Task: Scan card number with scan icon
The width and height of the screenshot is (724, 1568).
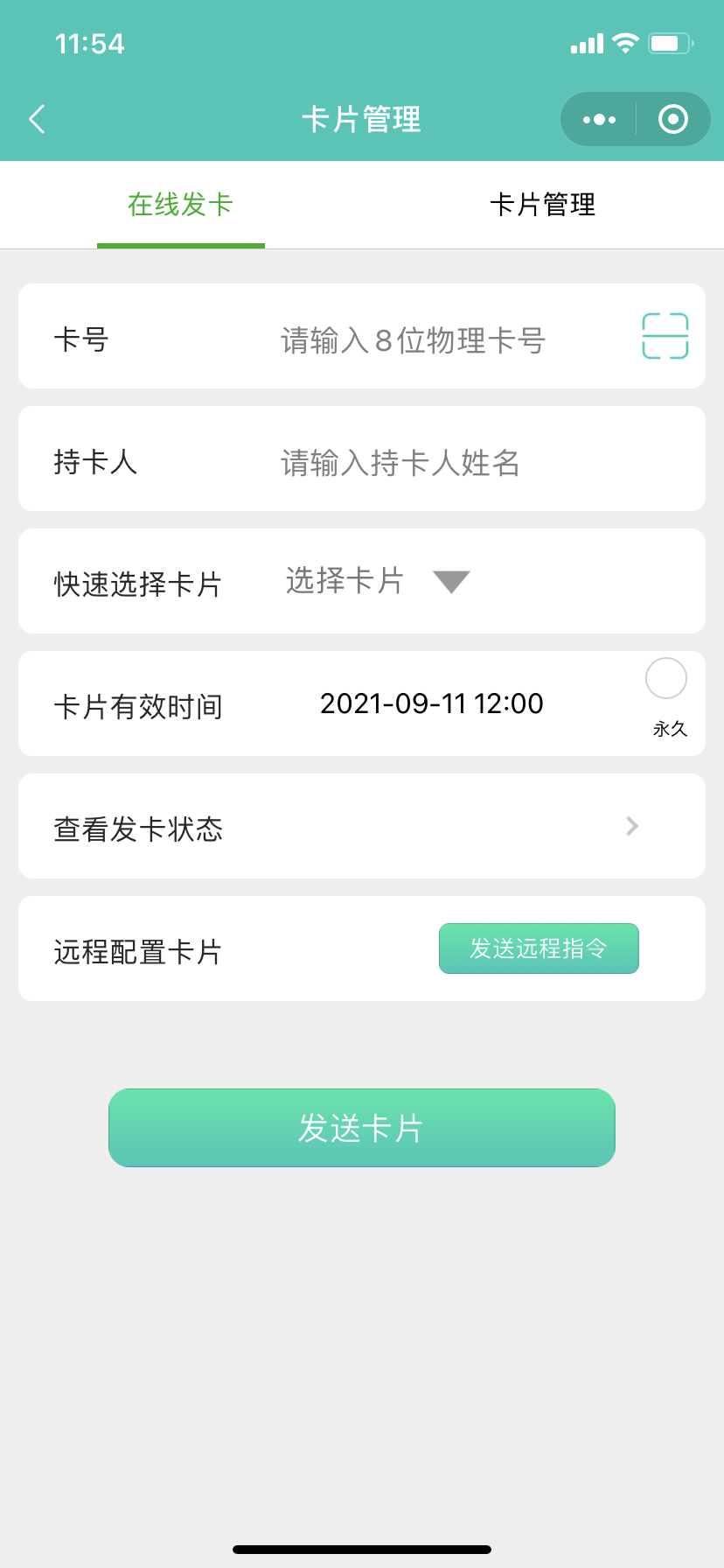Action: click(665, 336)
